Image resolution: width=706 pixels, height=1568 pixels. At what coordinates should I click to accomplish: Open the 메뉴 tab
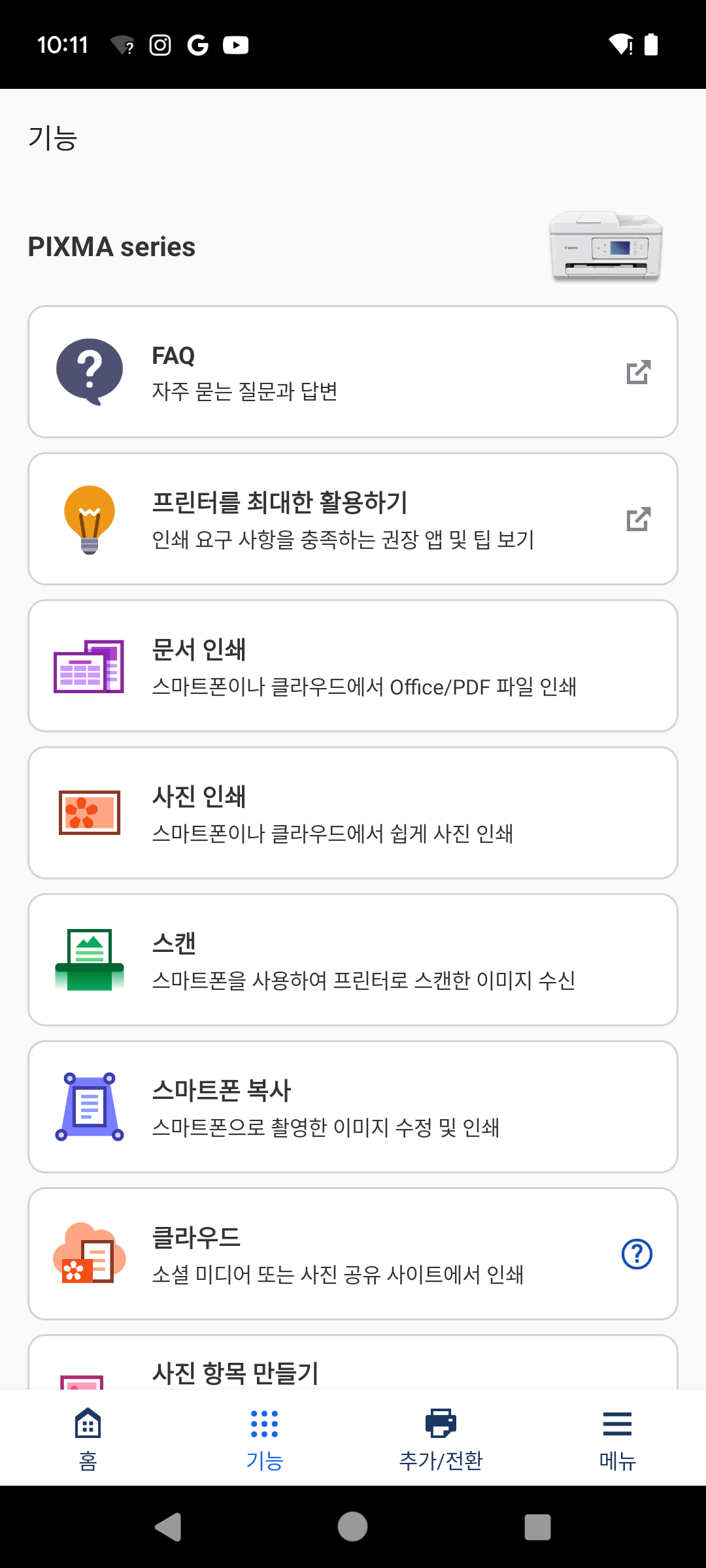618,1439
